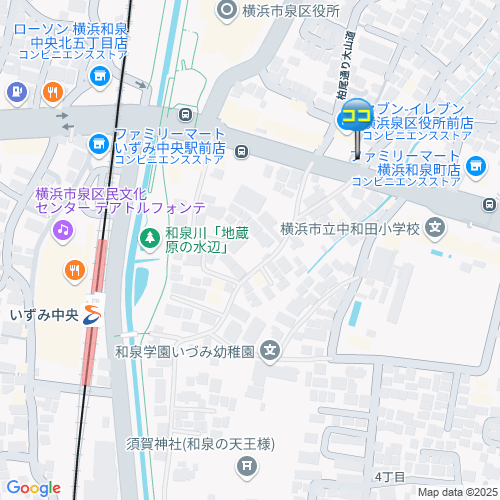Tap the テアトルフォンテ music venue pin
The height and width of the screenshot is (500, 500).
point(63,231)
